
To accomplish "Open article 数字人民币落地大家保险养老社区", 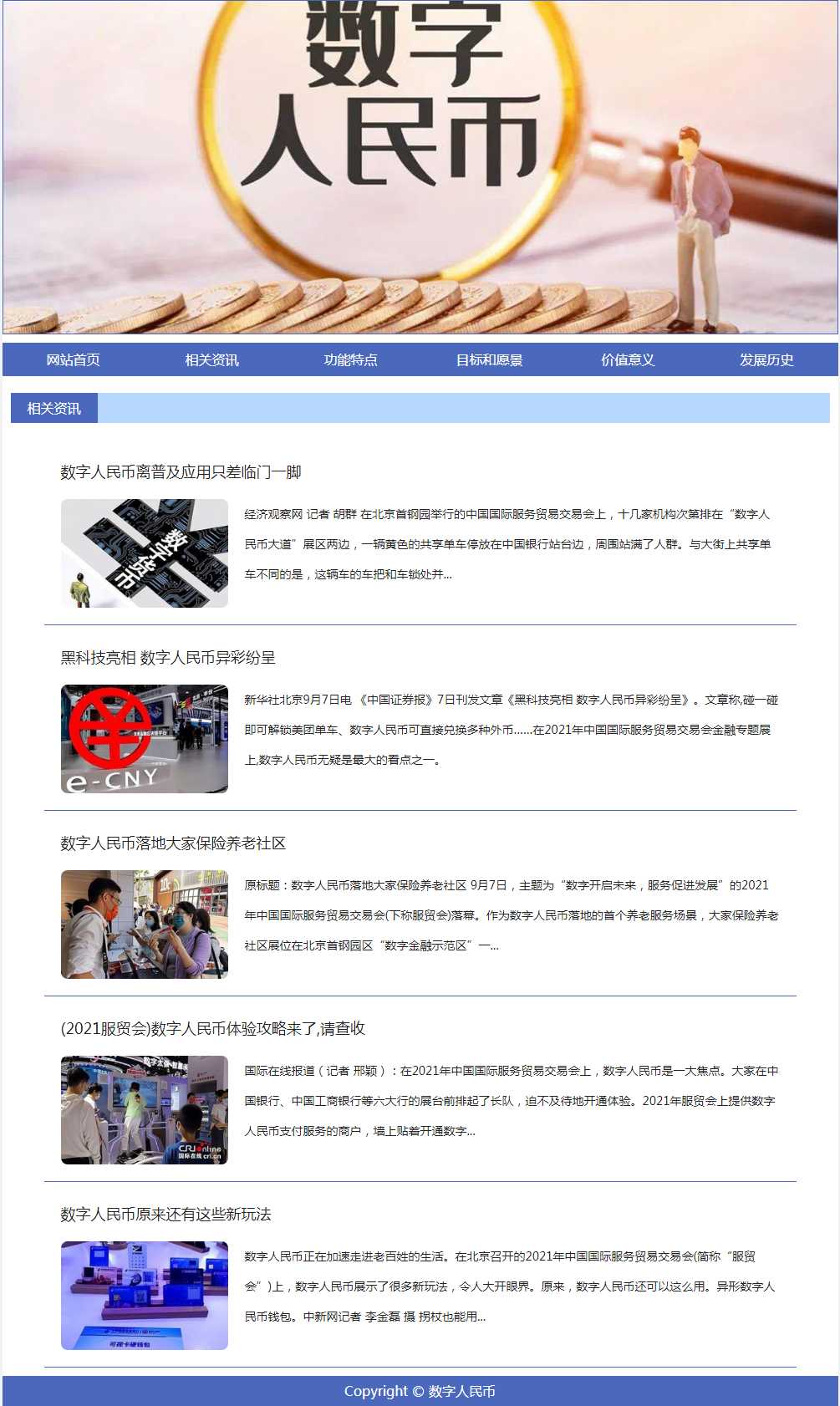I will click(173, 843).
